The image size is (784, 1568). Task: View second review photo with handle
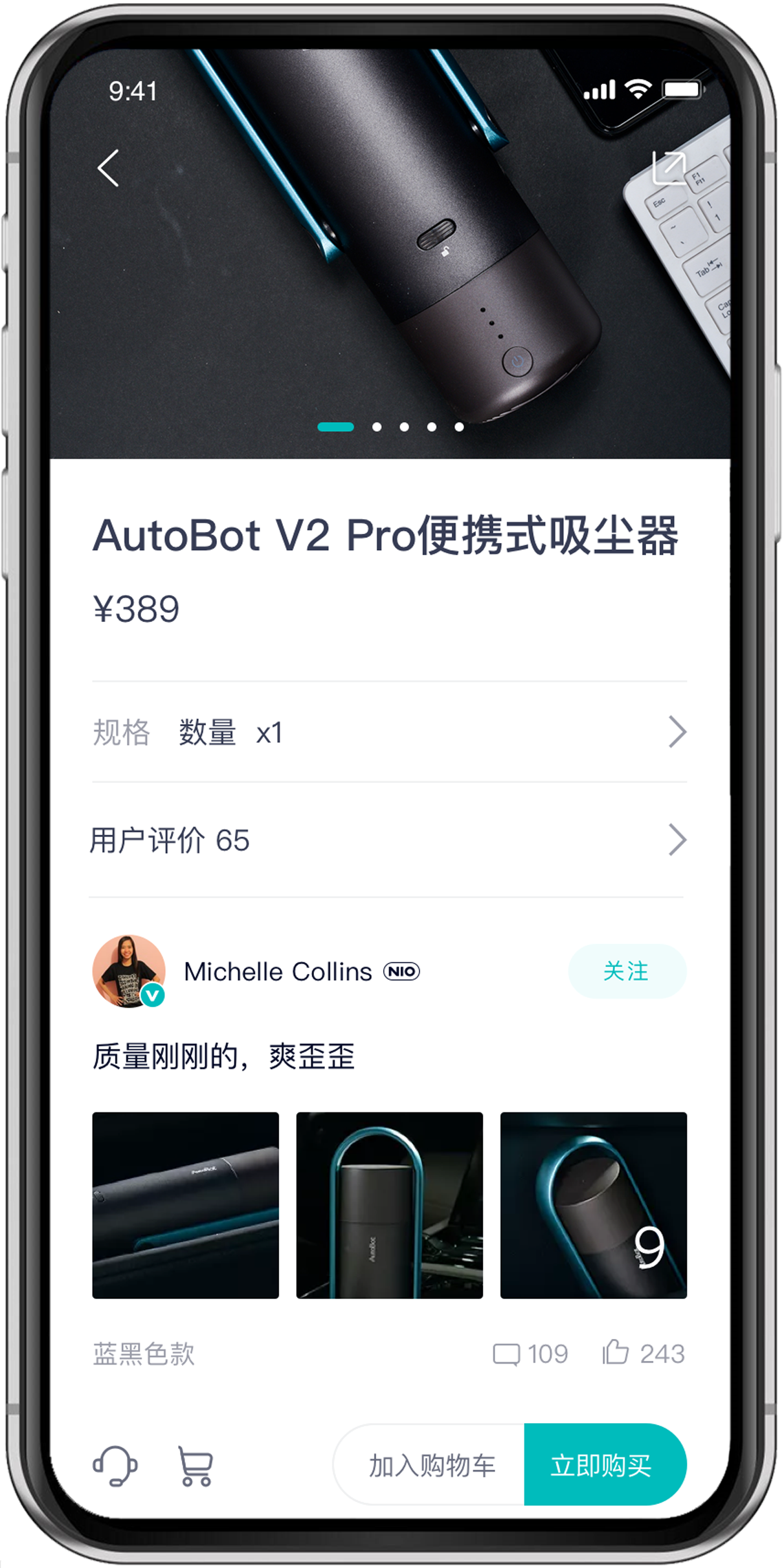389,1205
